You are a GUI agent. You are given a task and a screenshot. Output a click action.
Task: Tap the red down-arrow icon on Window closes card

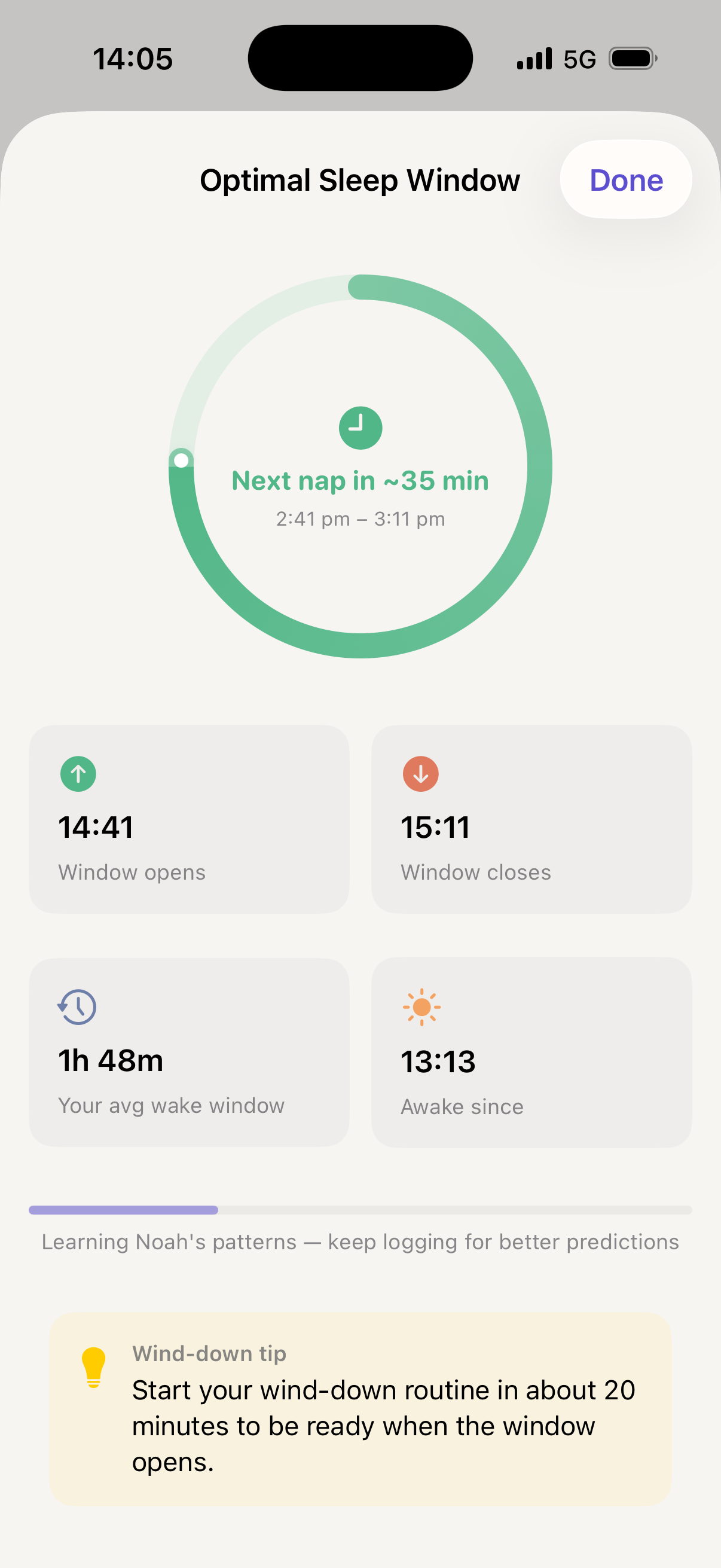420,774
